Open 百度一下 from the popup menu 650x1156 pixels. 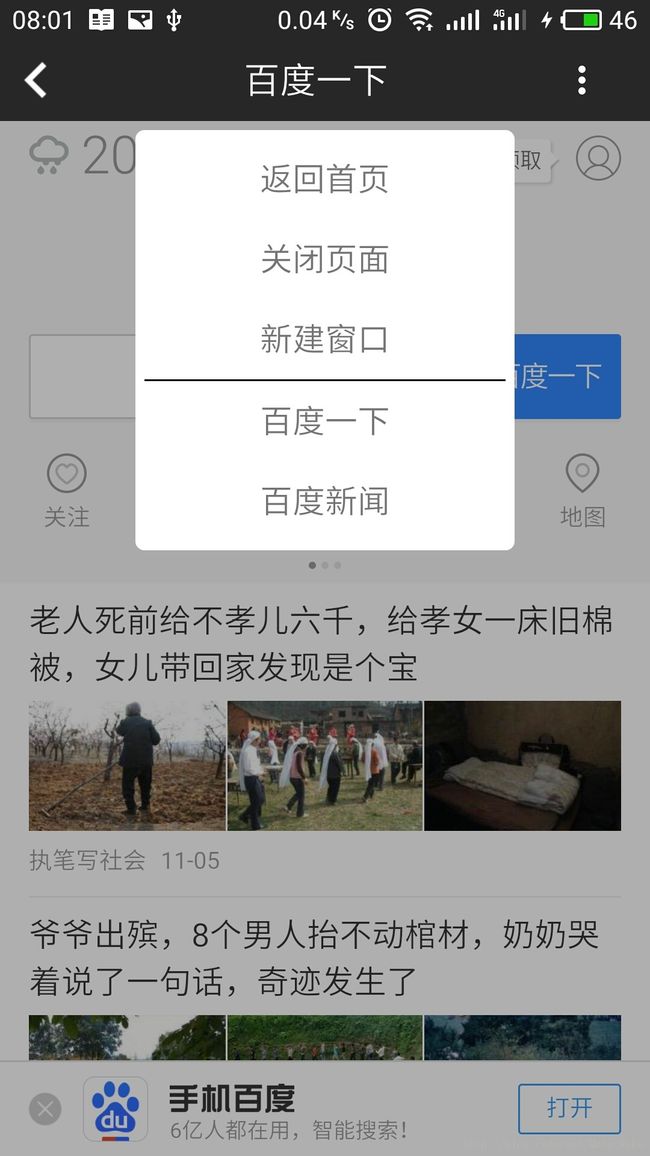pyautogui.click(x=325, y=421)
